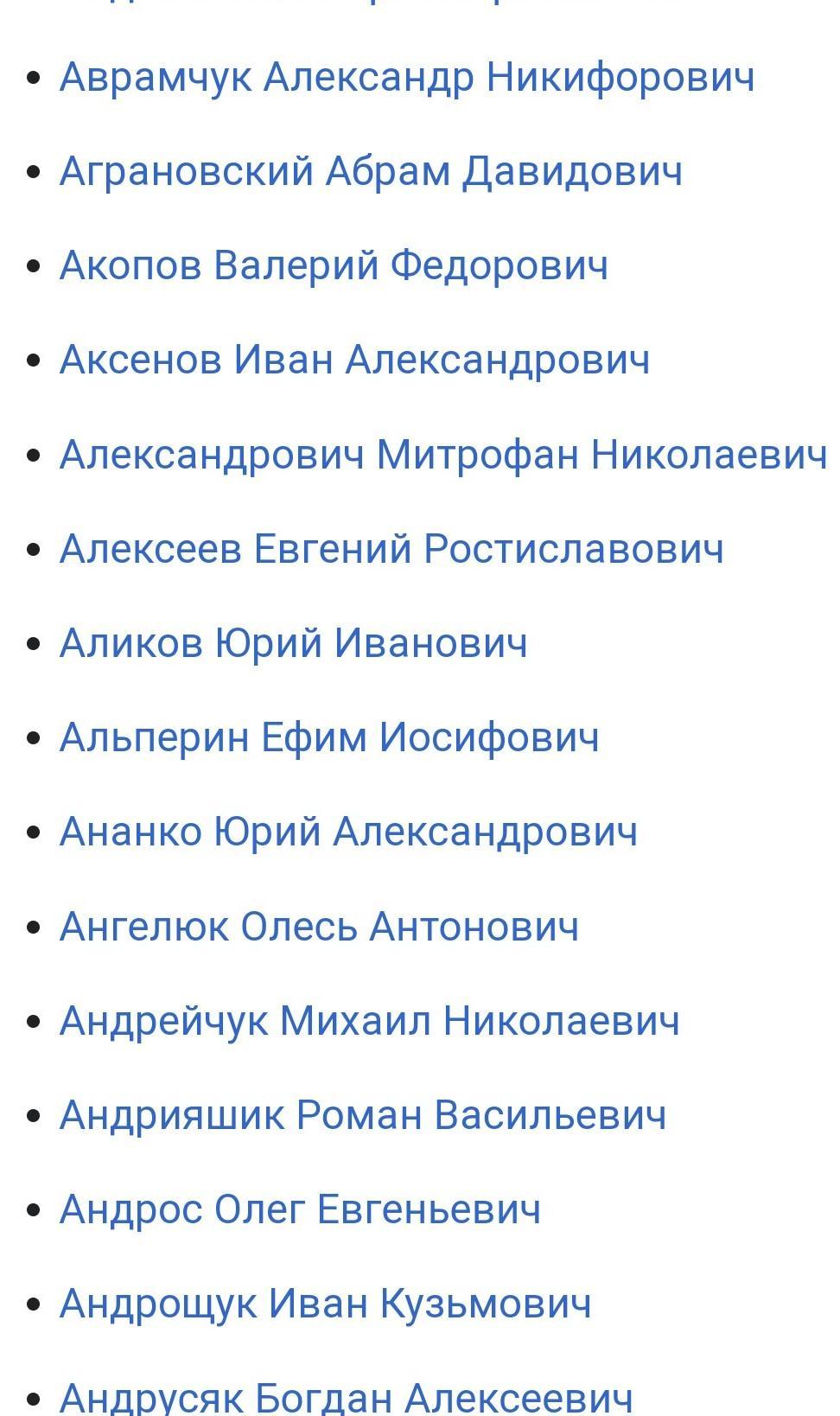Open Акопов Валерий Федорович article
Viewport: 840px width, 1416px height.
(x=334, y=265)
